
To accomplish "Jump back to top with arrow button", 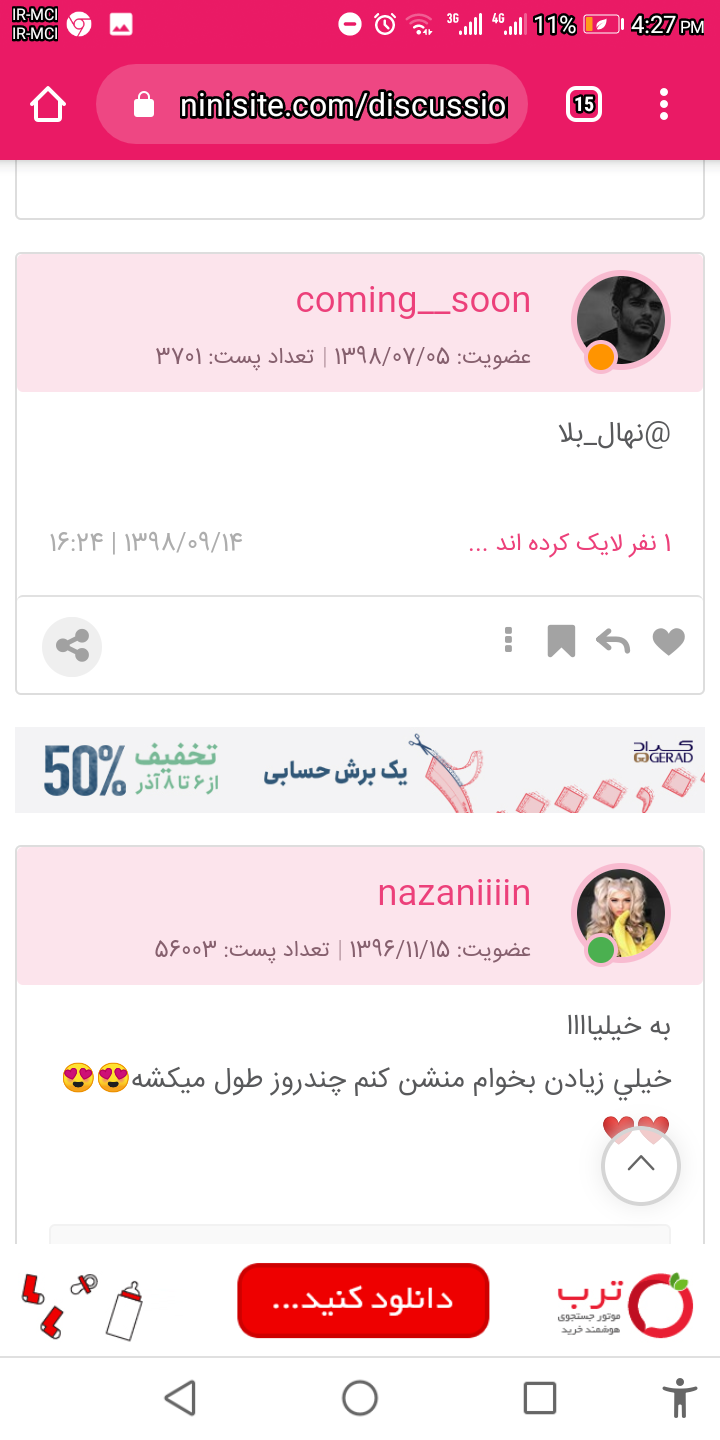I will pos(641,1165).
